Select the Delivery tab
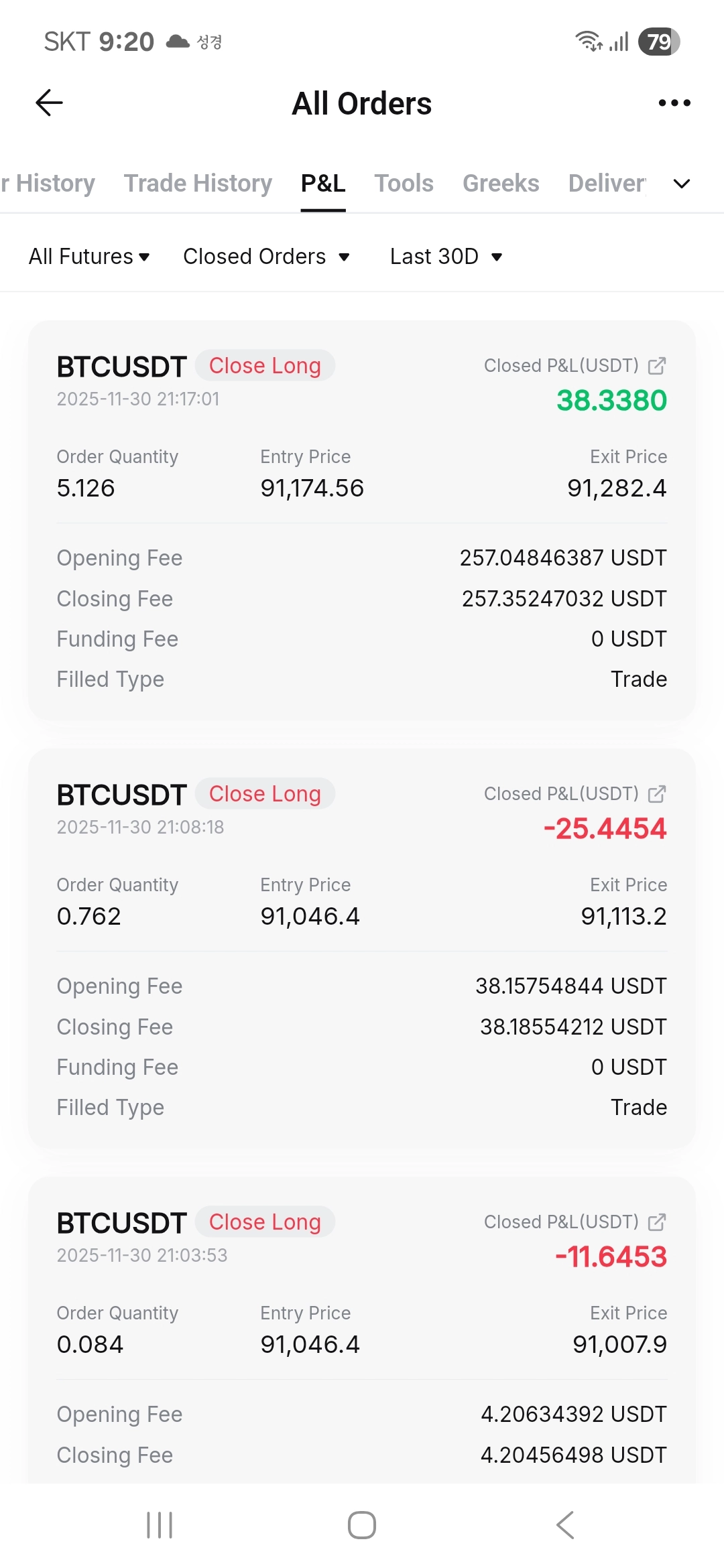The image size is (724, 1568). pos(605,183)
